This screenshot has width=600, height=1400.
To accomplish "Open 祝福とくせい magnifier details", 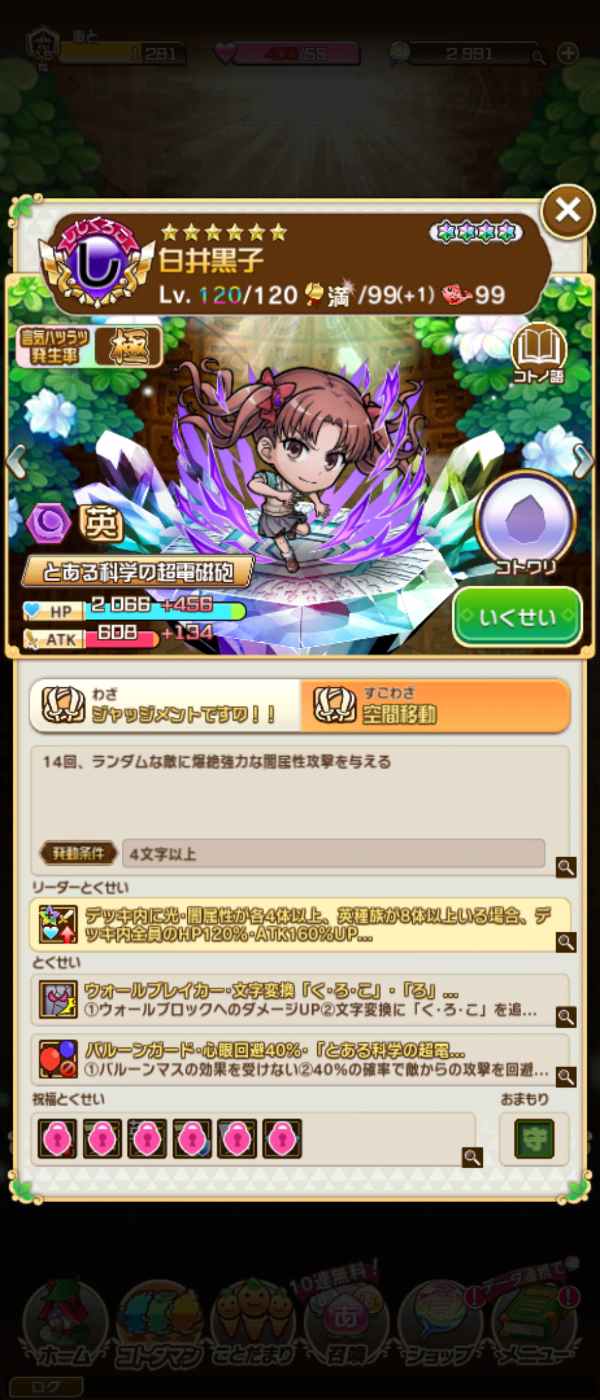I will coord(472,1156).
